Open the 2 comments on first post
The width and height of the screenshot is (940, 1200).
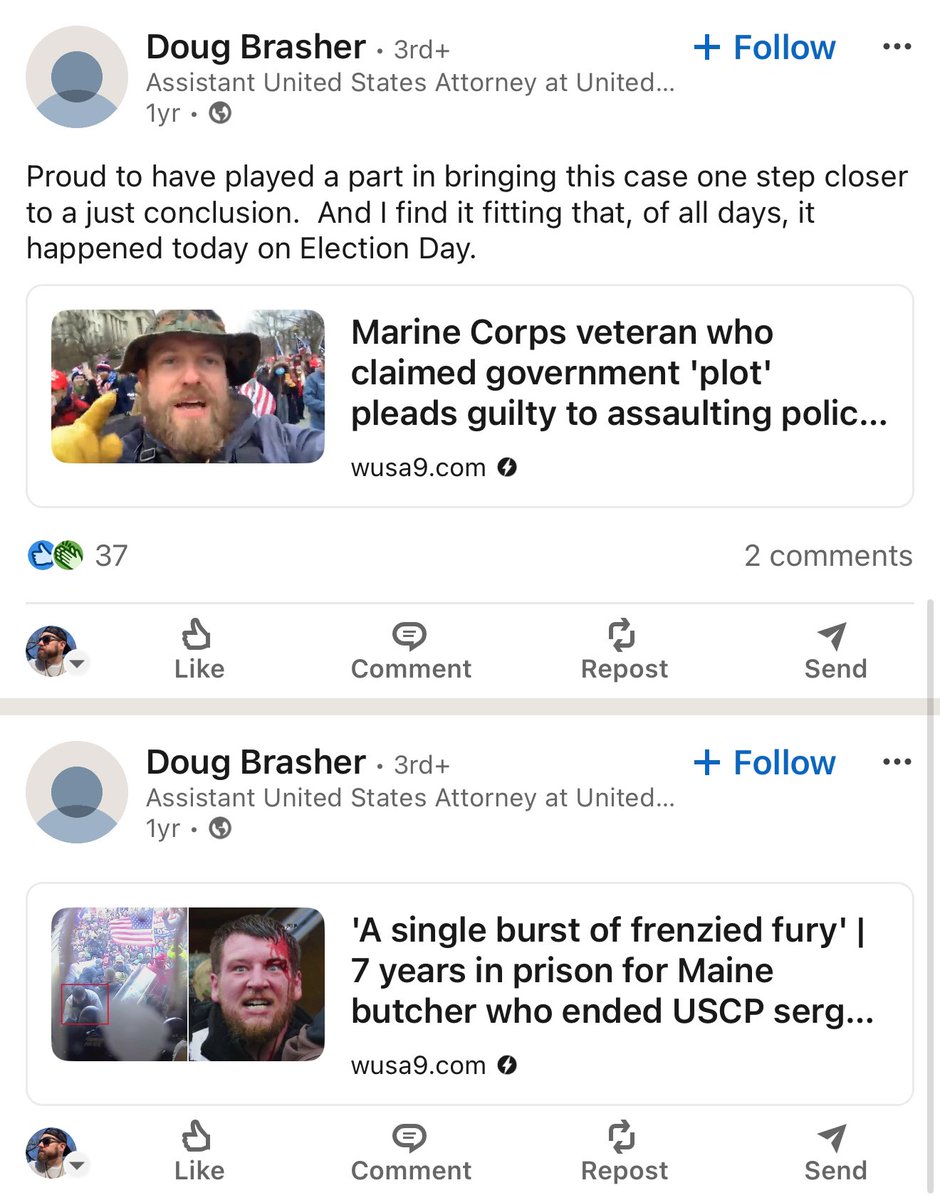point(828,555)
